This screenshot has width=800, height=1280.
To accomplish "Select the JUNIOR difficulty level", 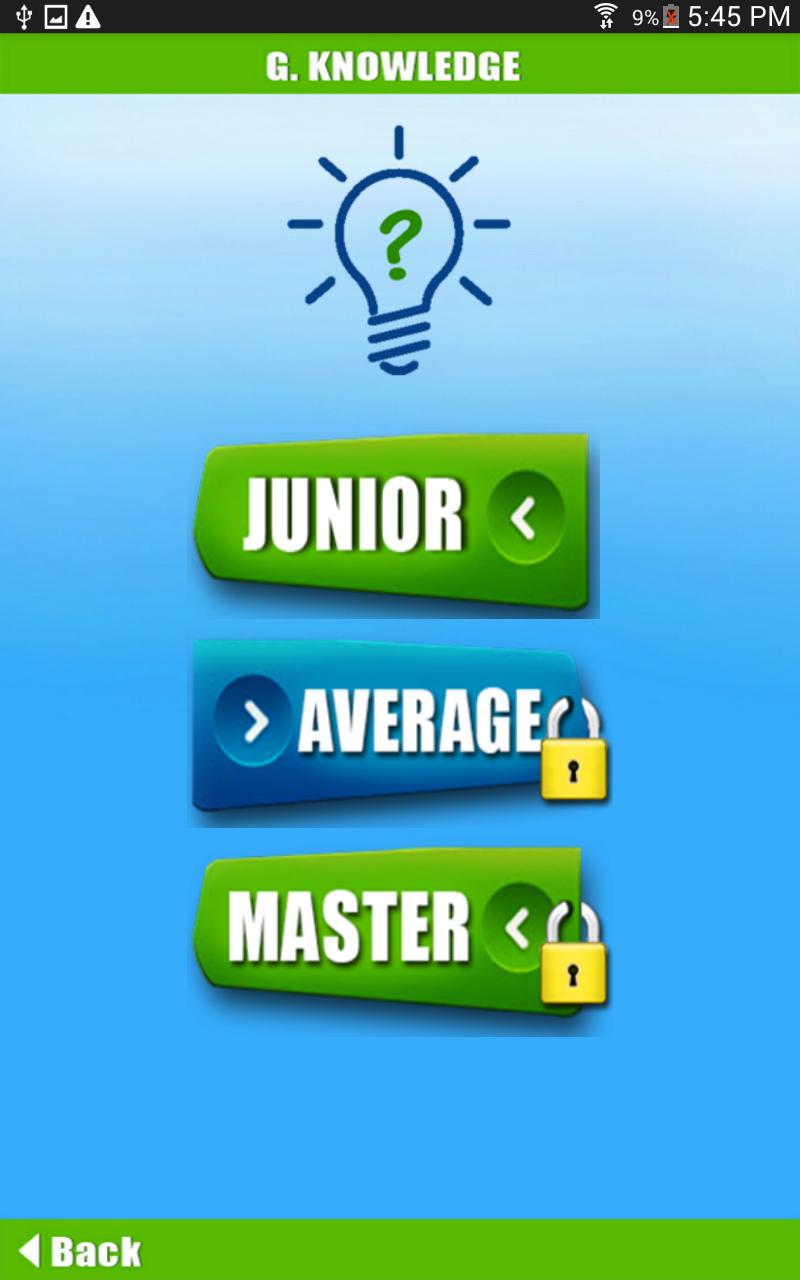I will [392, 522].
